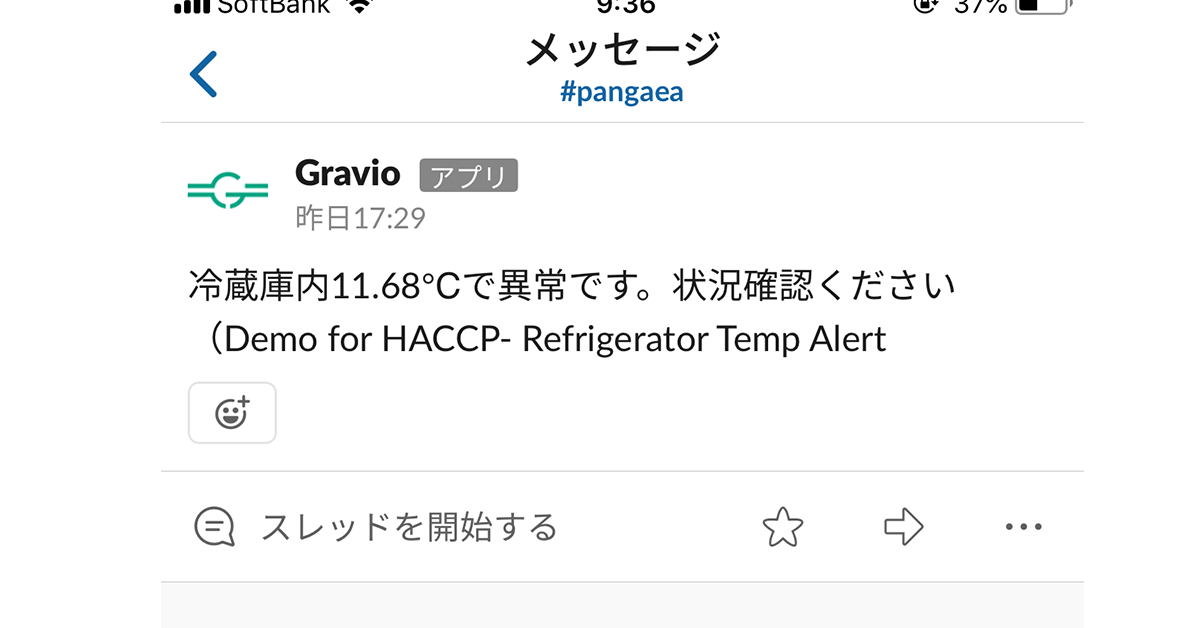Go back from the message view
Viewport: 1200px width, 628px height.
pos(204,75)
